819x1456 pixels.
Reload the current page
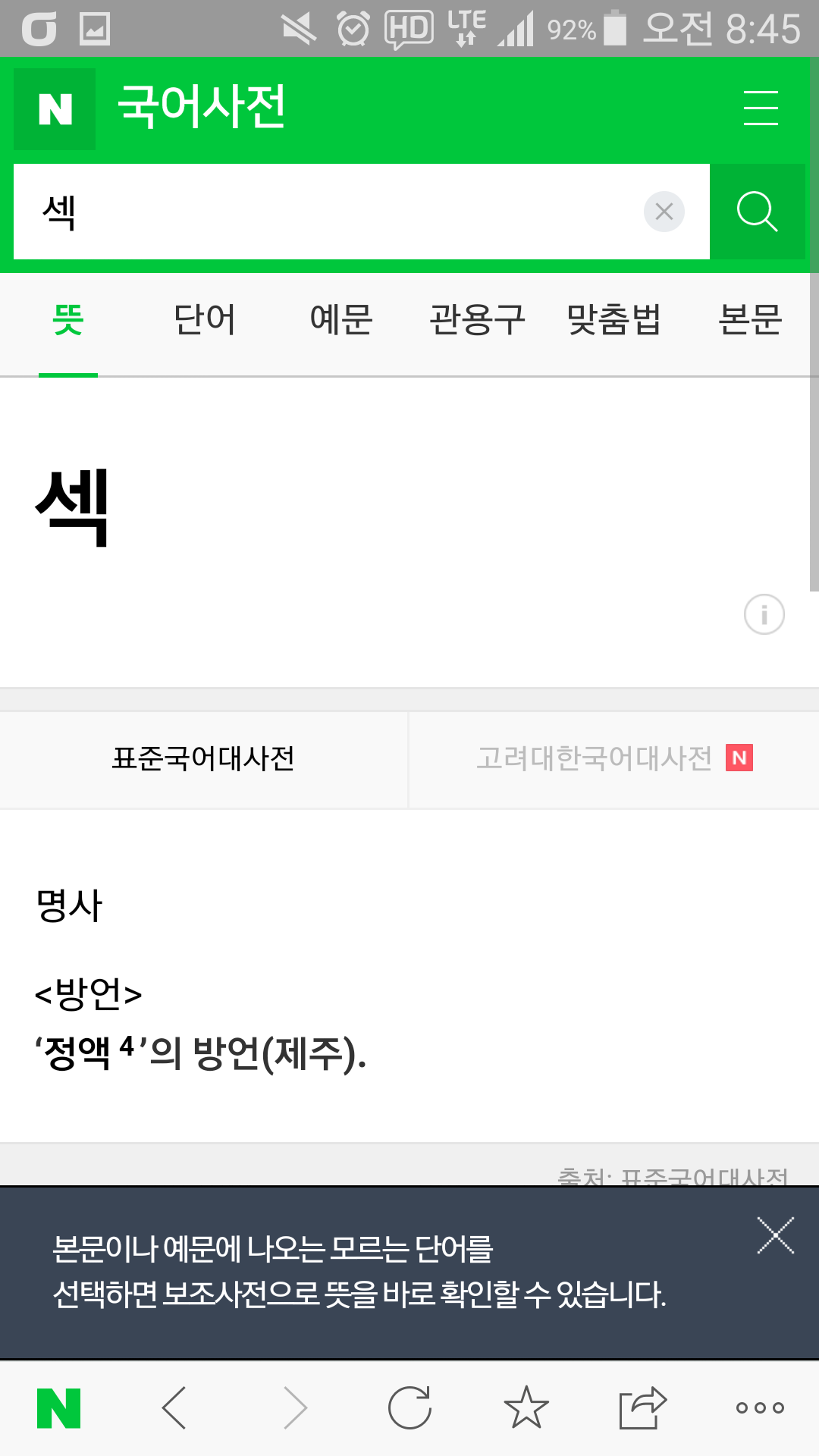tap(409, 1408)
